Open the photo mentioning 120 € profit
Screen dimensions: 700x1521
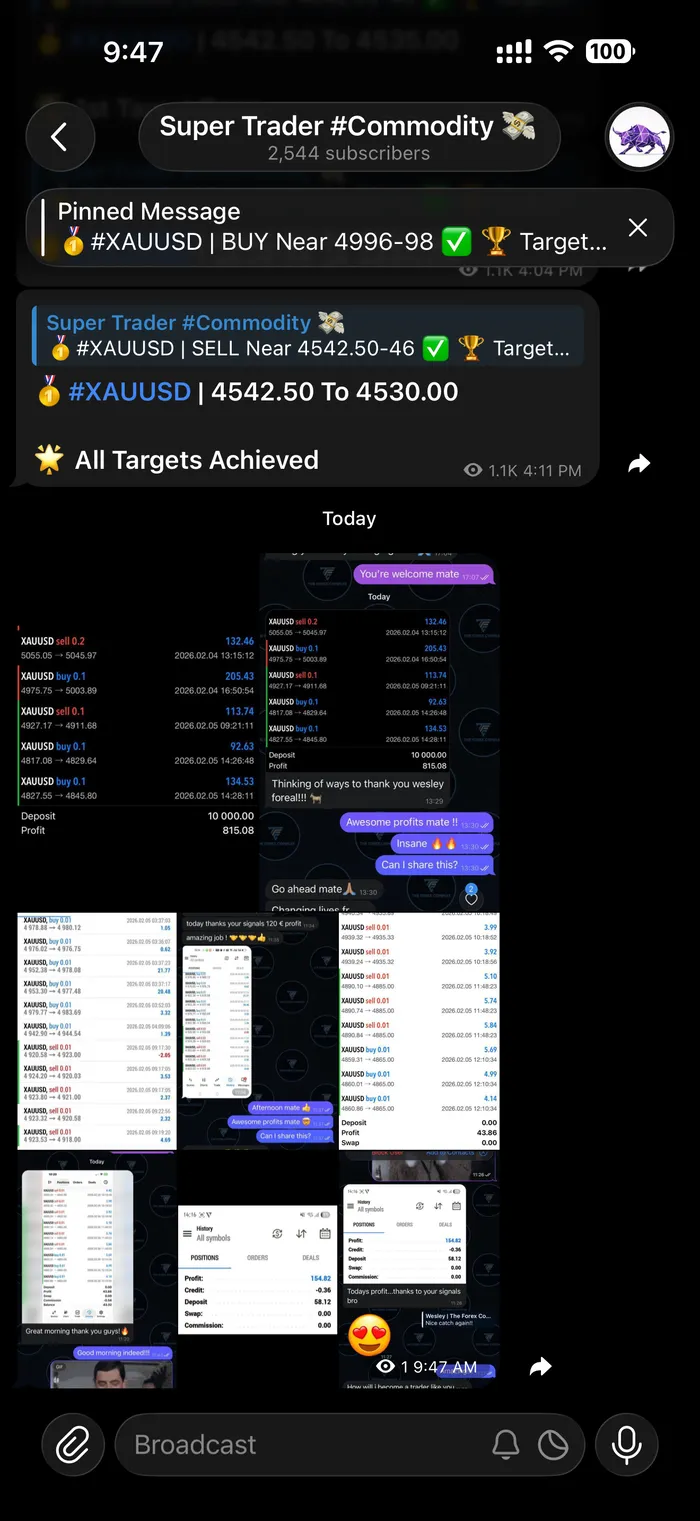coord(257,1030)
